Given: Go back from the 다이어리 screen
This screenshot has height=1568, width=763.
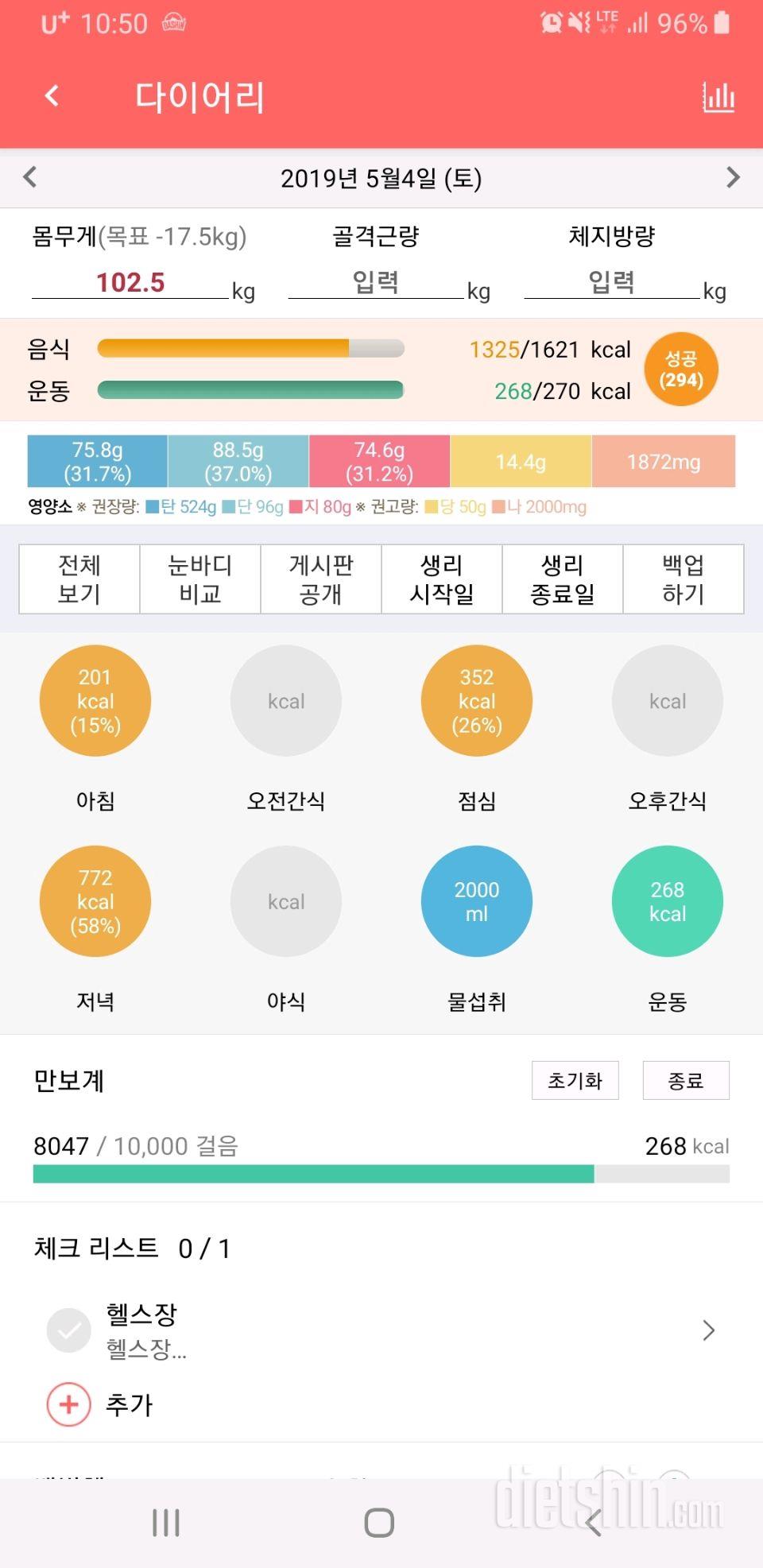Looking at the screenshot, I should pyautogui.click(x=52, y=96).
